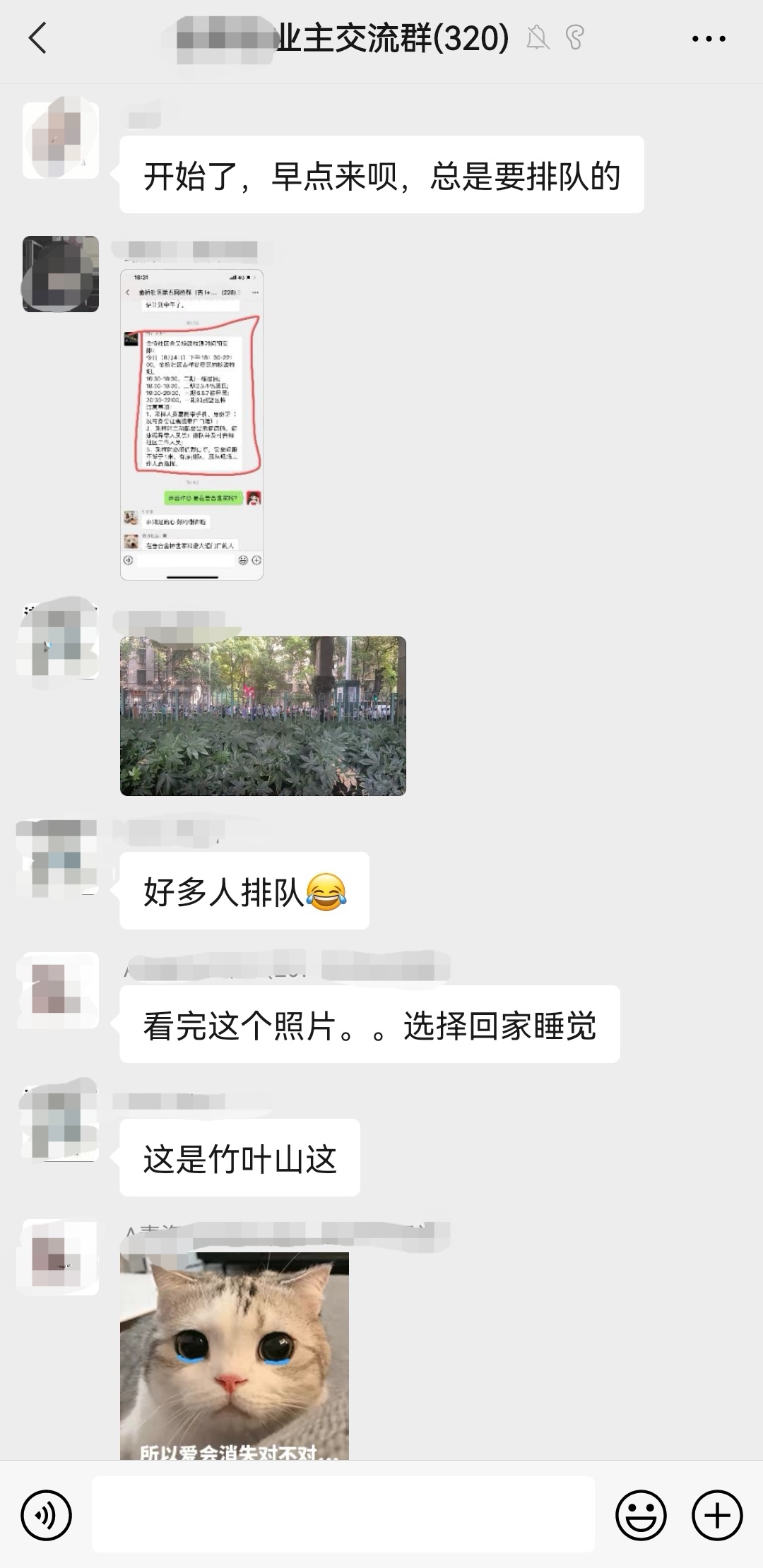
Task: Open the photo of the queue outdoors
Action: pos(263,715)
